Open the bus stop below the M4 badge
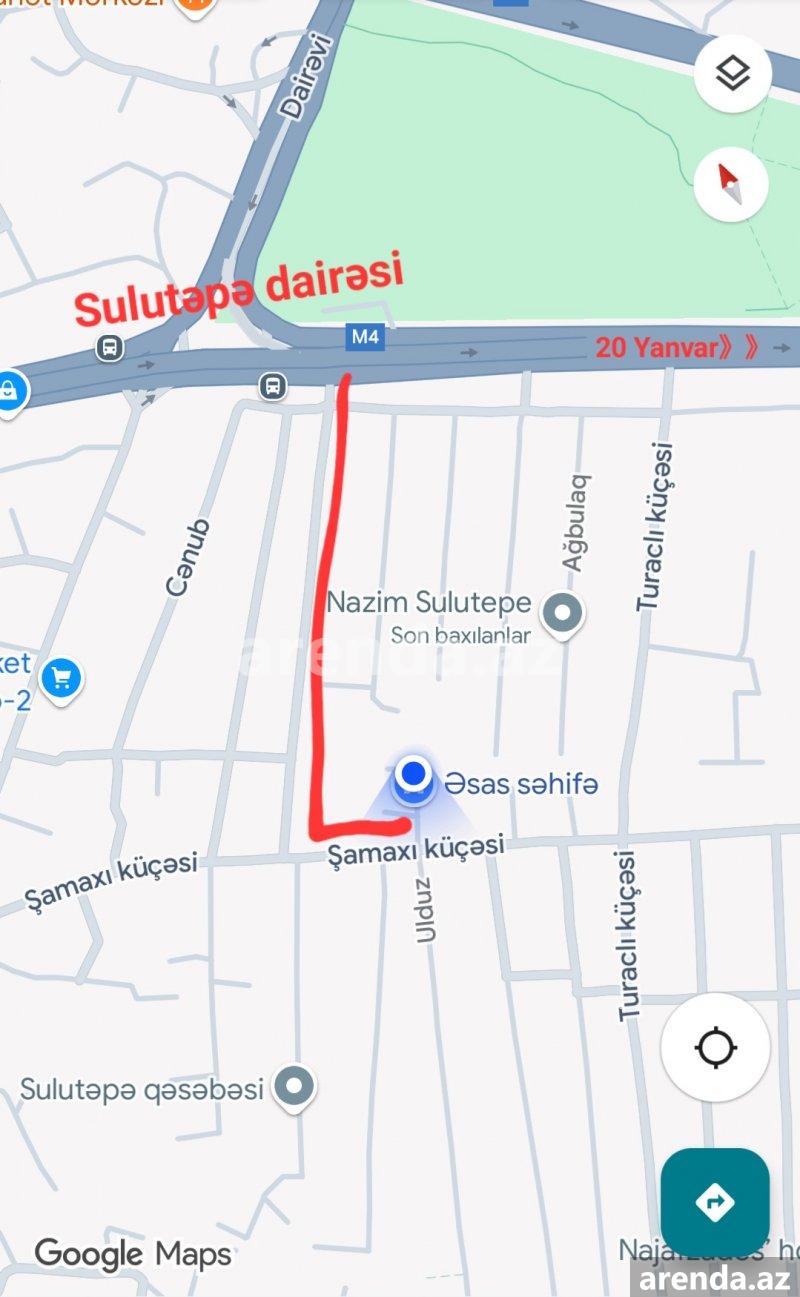Image resolution: width=800 pixels, height=1297 pixels. [272, 385]
